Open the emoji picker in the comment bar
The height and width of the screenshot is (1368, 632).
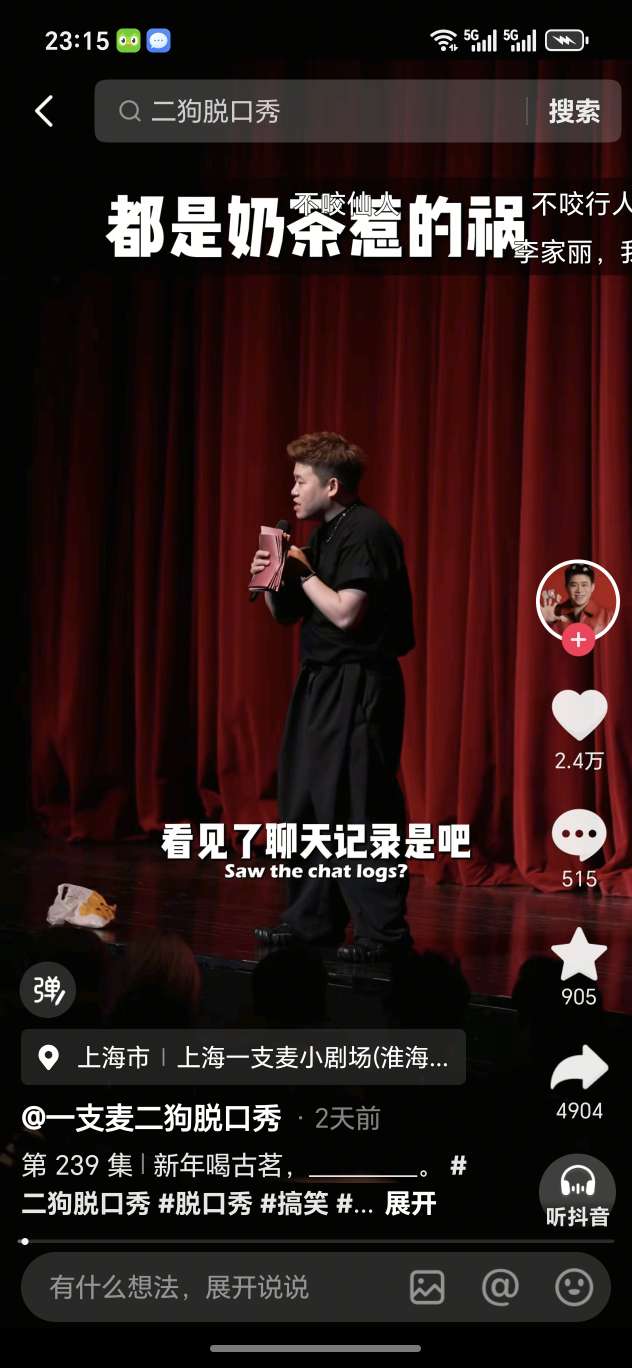[574, 1287]
